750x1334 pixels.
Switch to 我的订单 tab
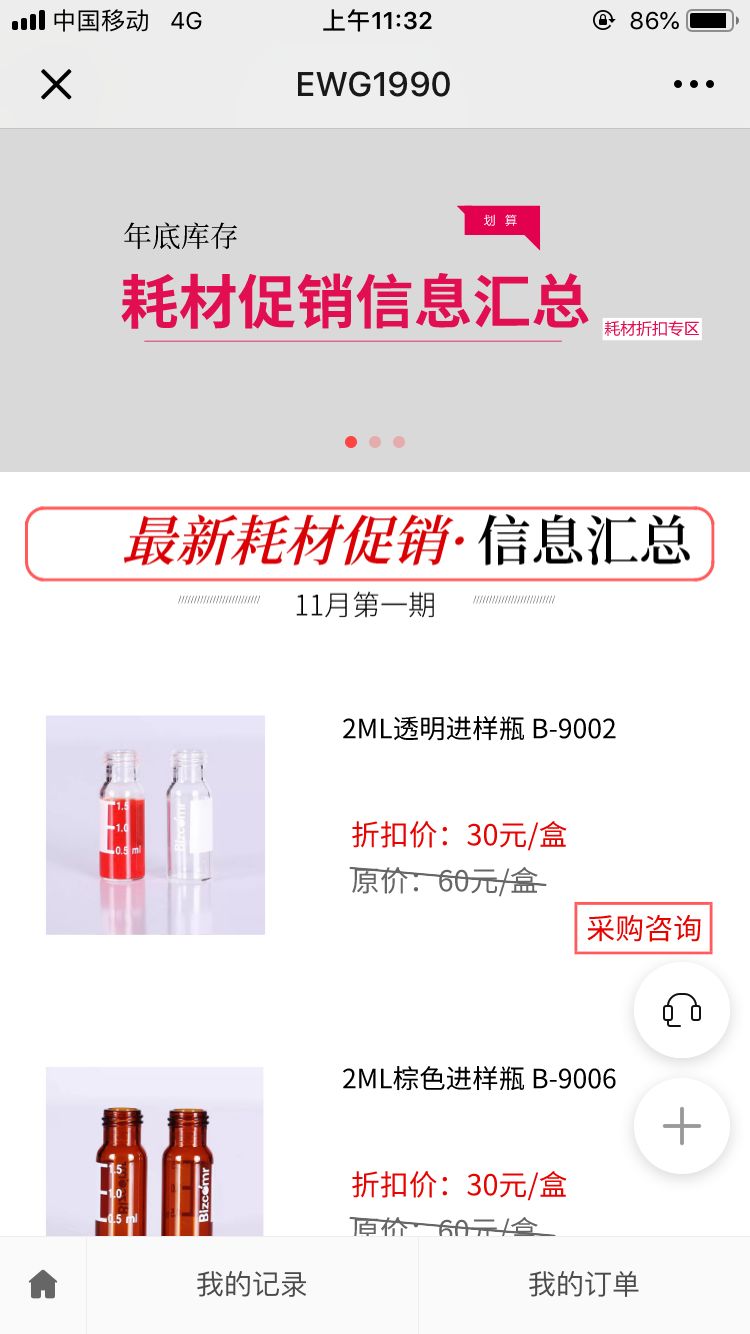click(583, 1285)
